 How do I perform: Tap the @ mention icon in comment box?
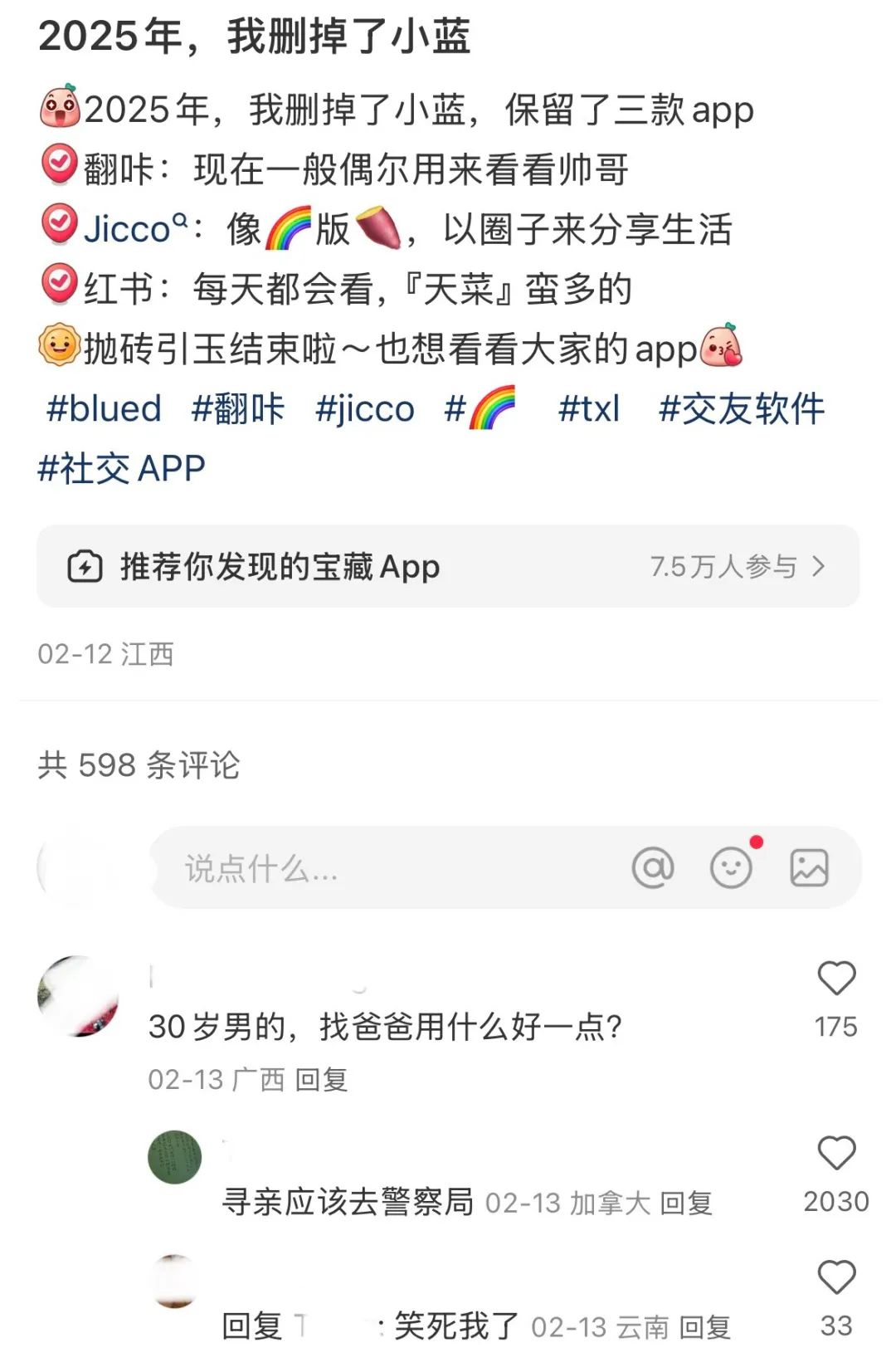pyautogui.click(x=653, y=868)
